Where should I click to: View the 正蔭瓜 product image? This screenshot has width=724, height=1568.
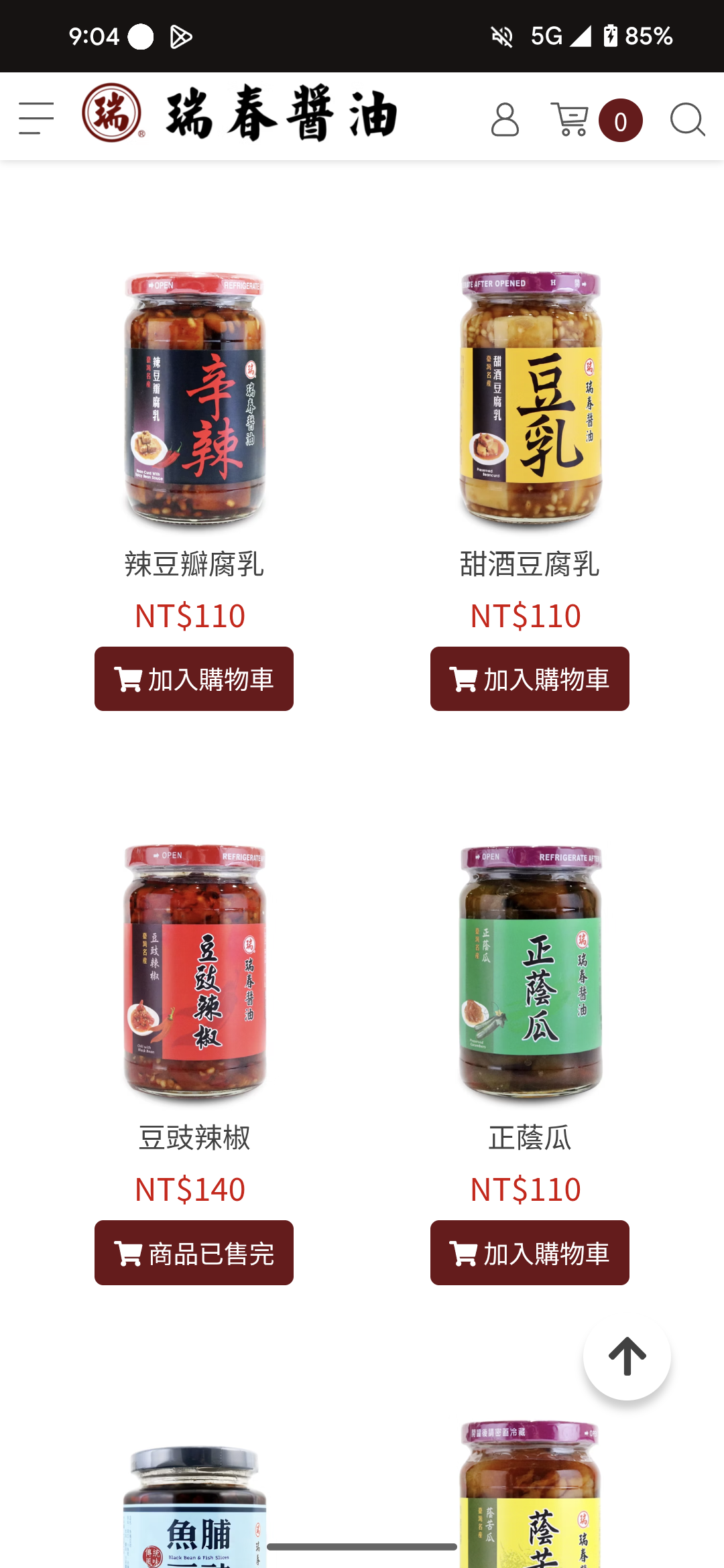(x=530, y=972)
